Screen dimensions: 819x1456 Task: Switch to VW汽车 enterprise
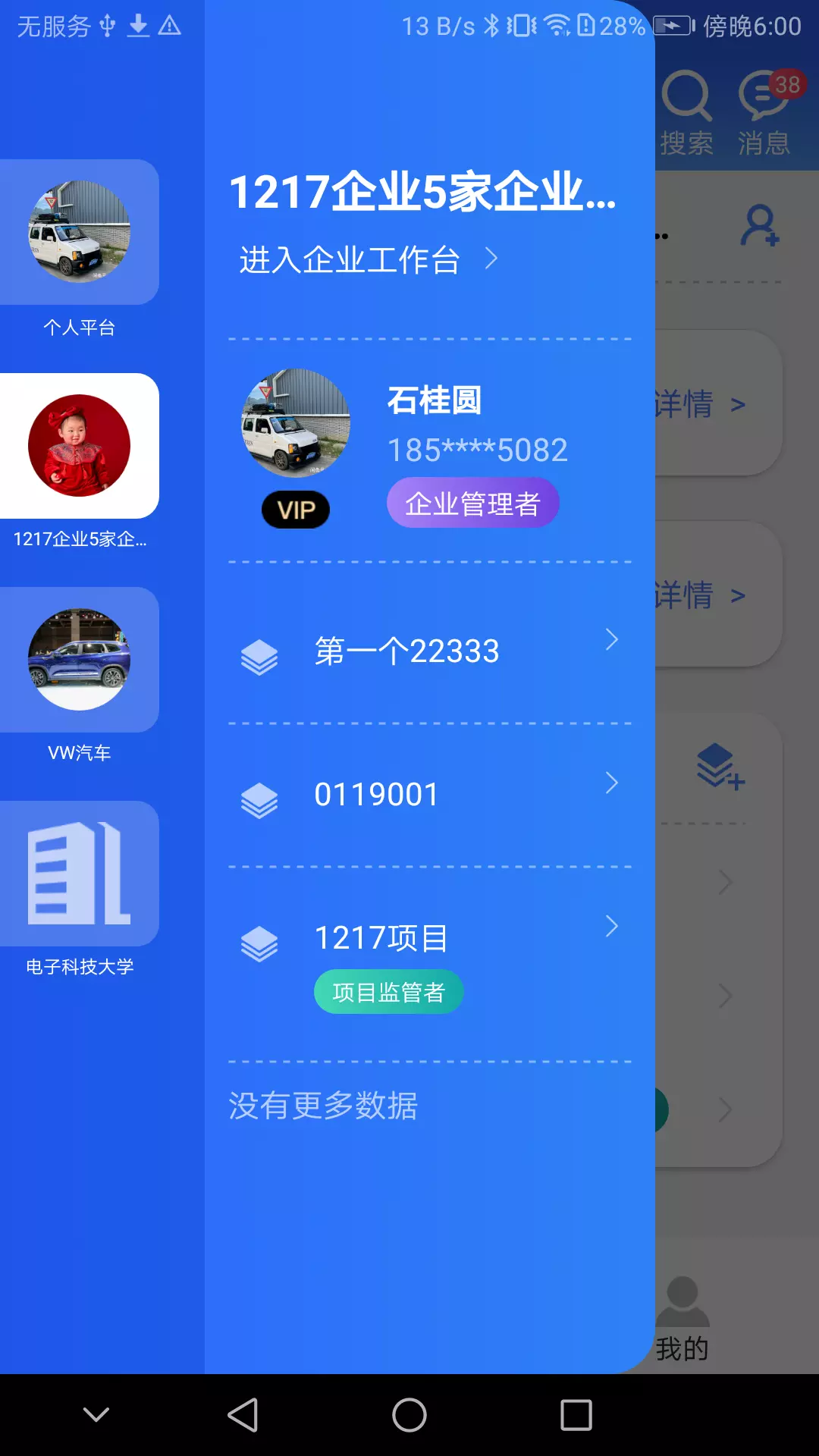point(79,660)
